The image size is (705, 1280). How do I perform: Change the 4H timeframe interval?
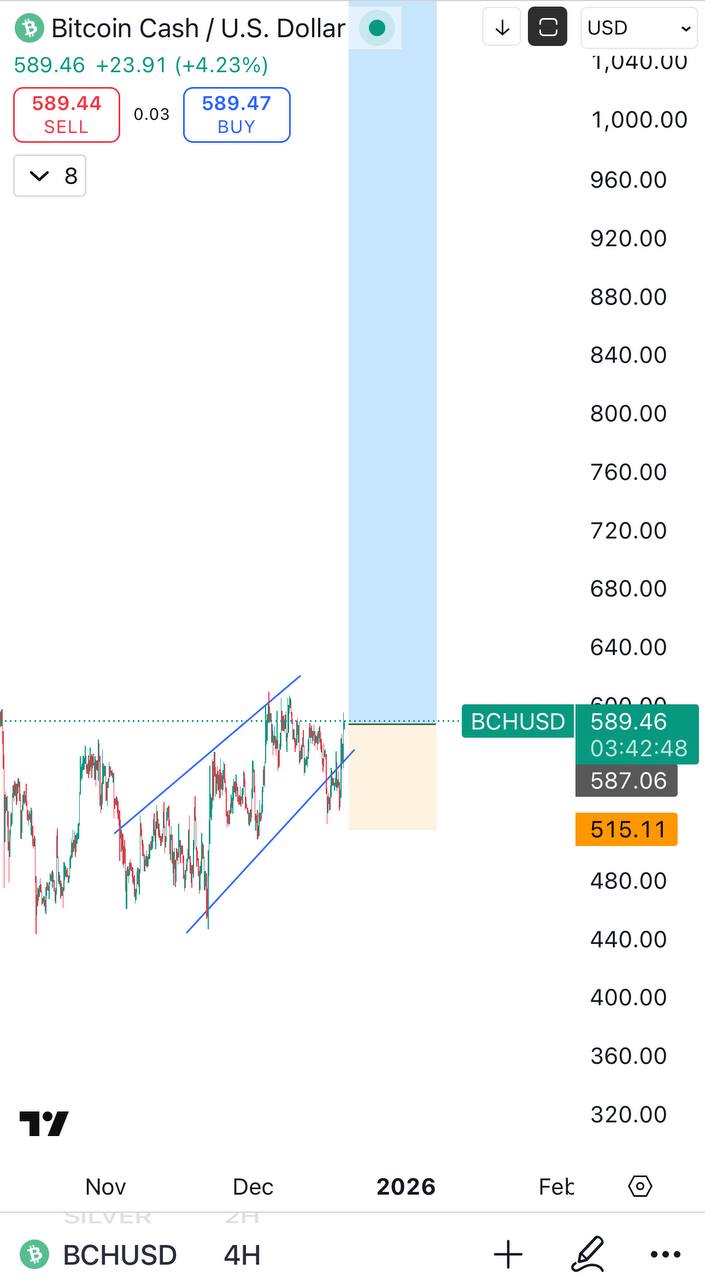point(242,1254)
